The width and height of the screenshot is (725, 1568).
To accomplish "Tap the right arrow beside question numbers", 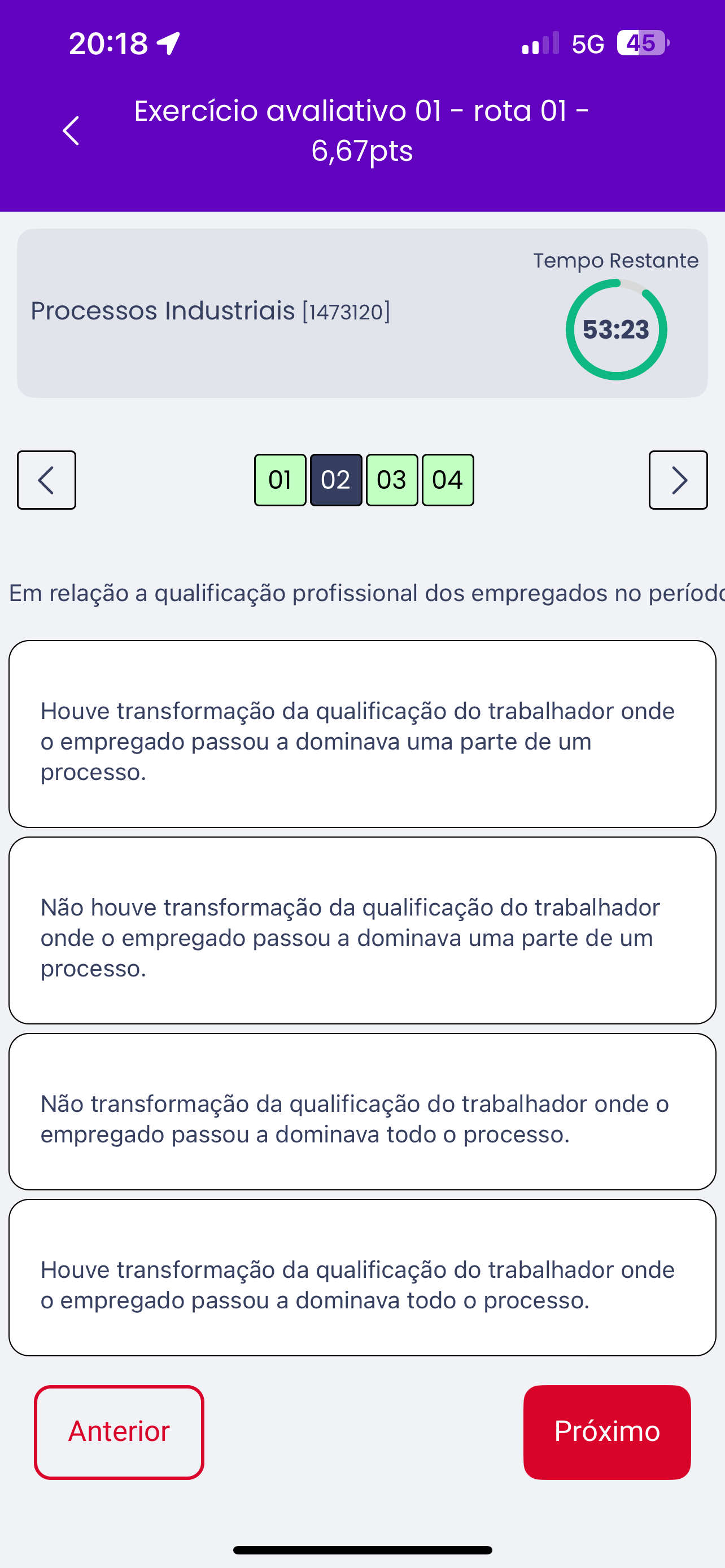I will pos(678,480).
